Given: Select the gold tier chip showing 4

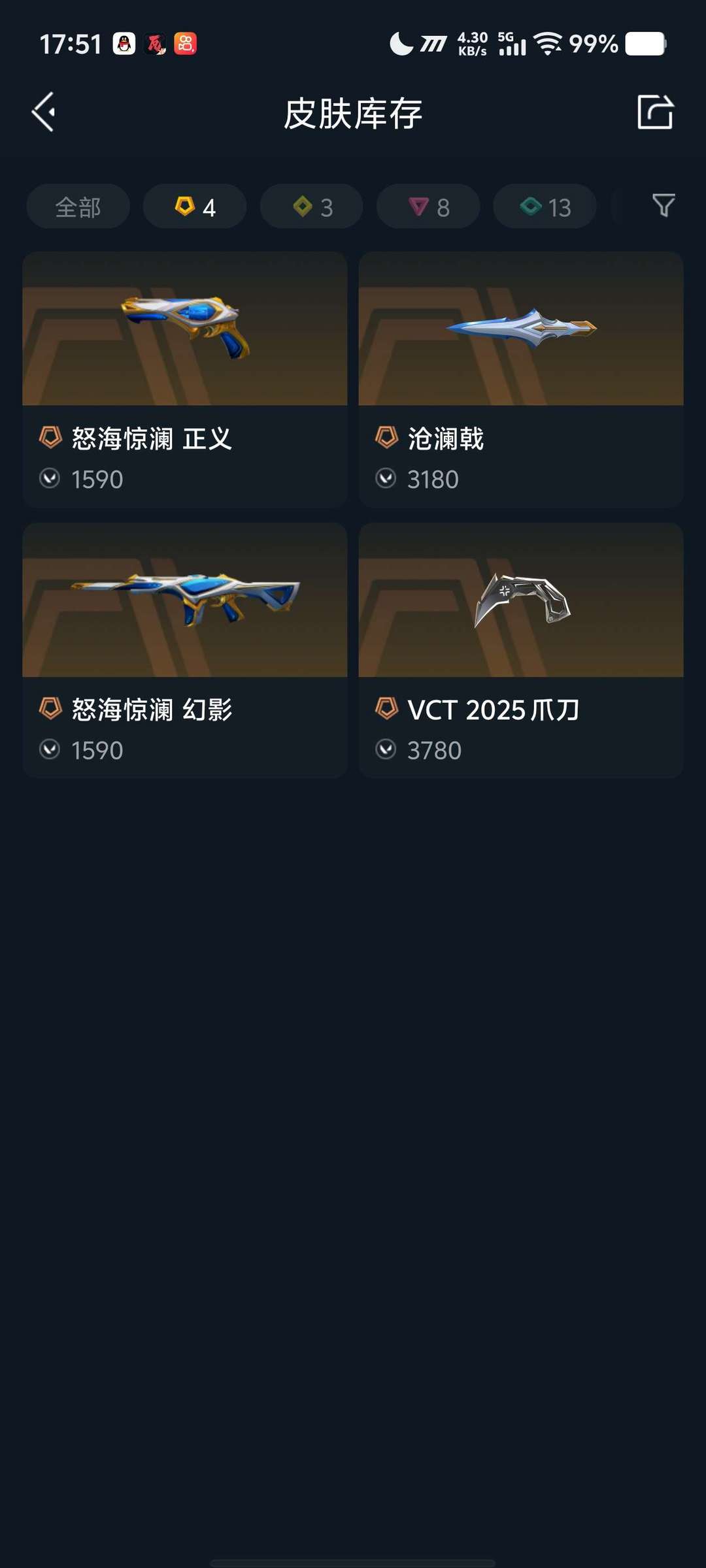Looking at the screenshot, I should [195, 206].
